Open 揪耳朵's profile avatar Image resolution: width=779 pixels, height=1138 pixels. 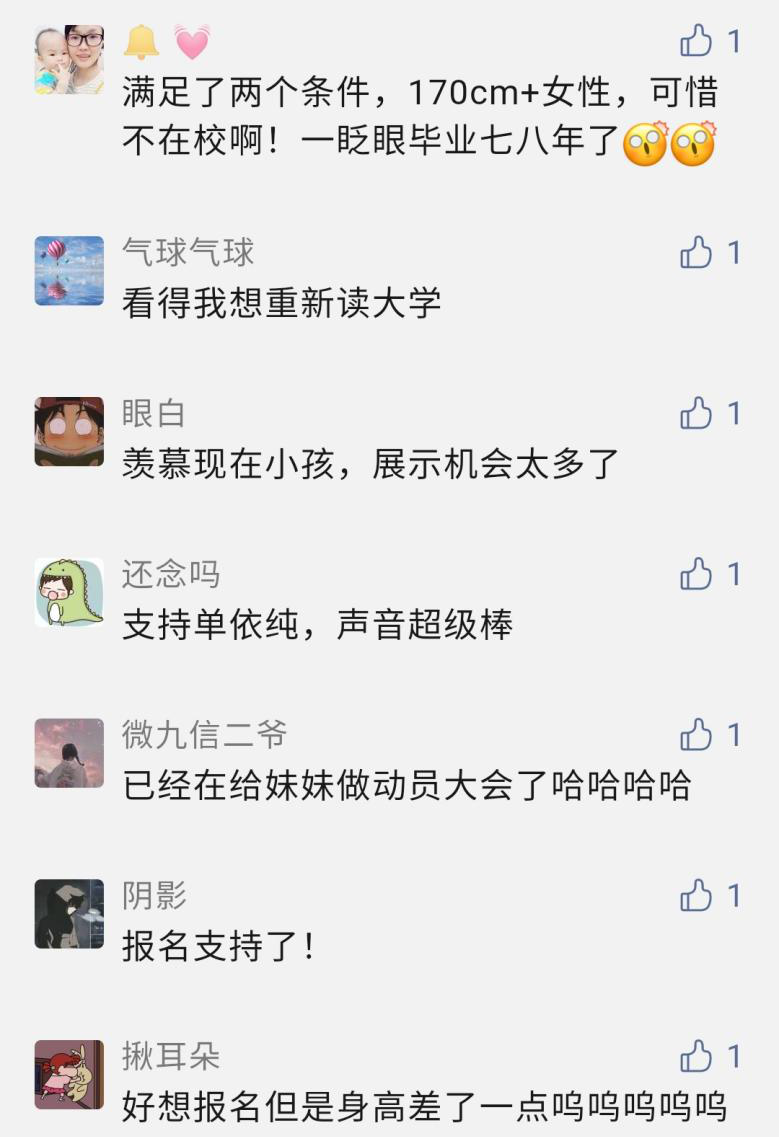point(69,1074)
